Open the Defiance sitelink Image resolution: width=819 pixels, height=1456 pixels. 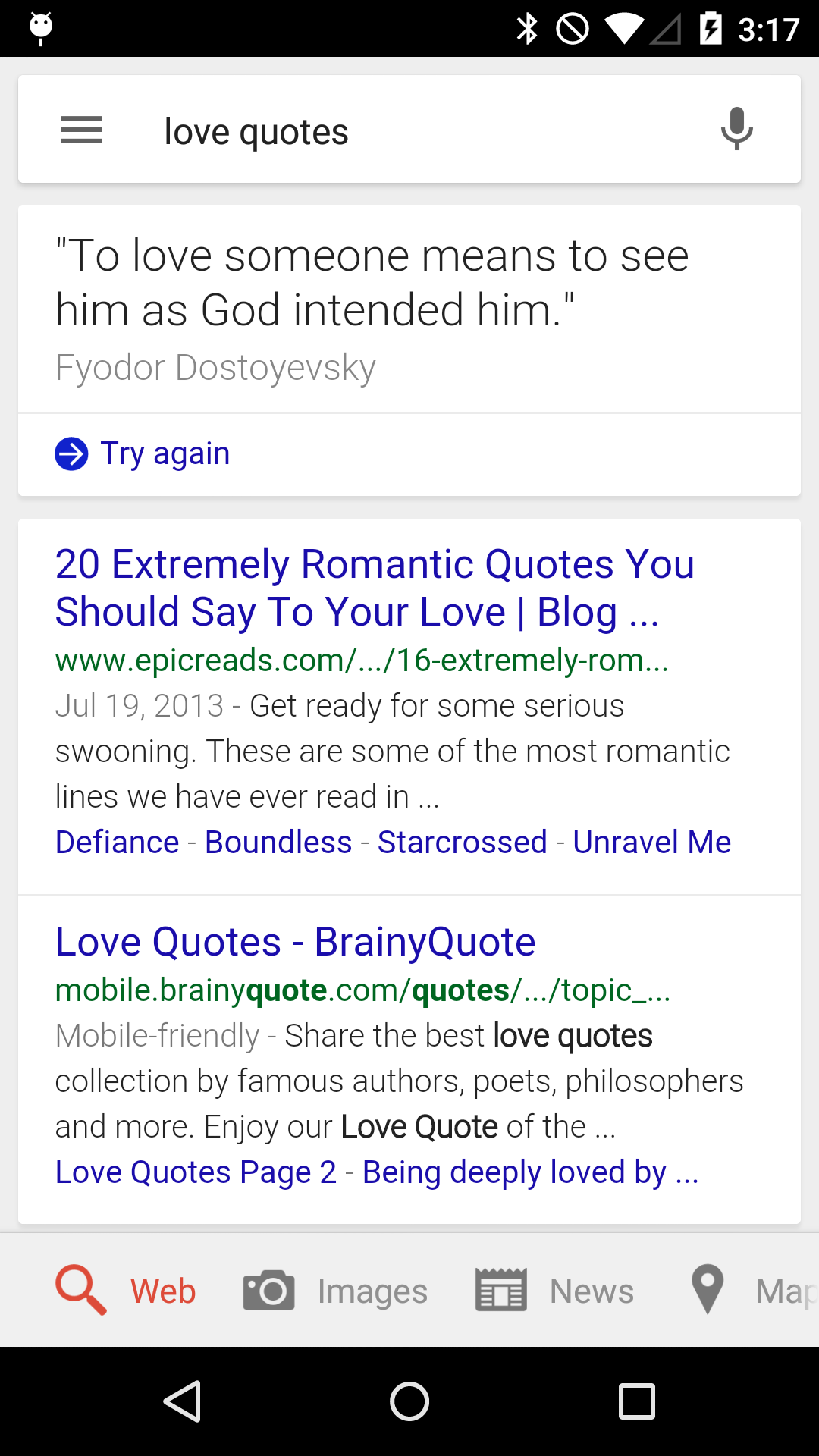[115, 841]
